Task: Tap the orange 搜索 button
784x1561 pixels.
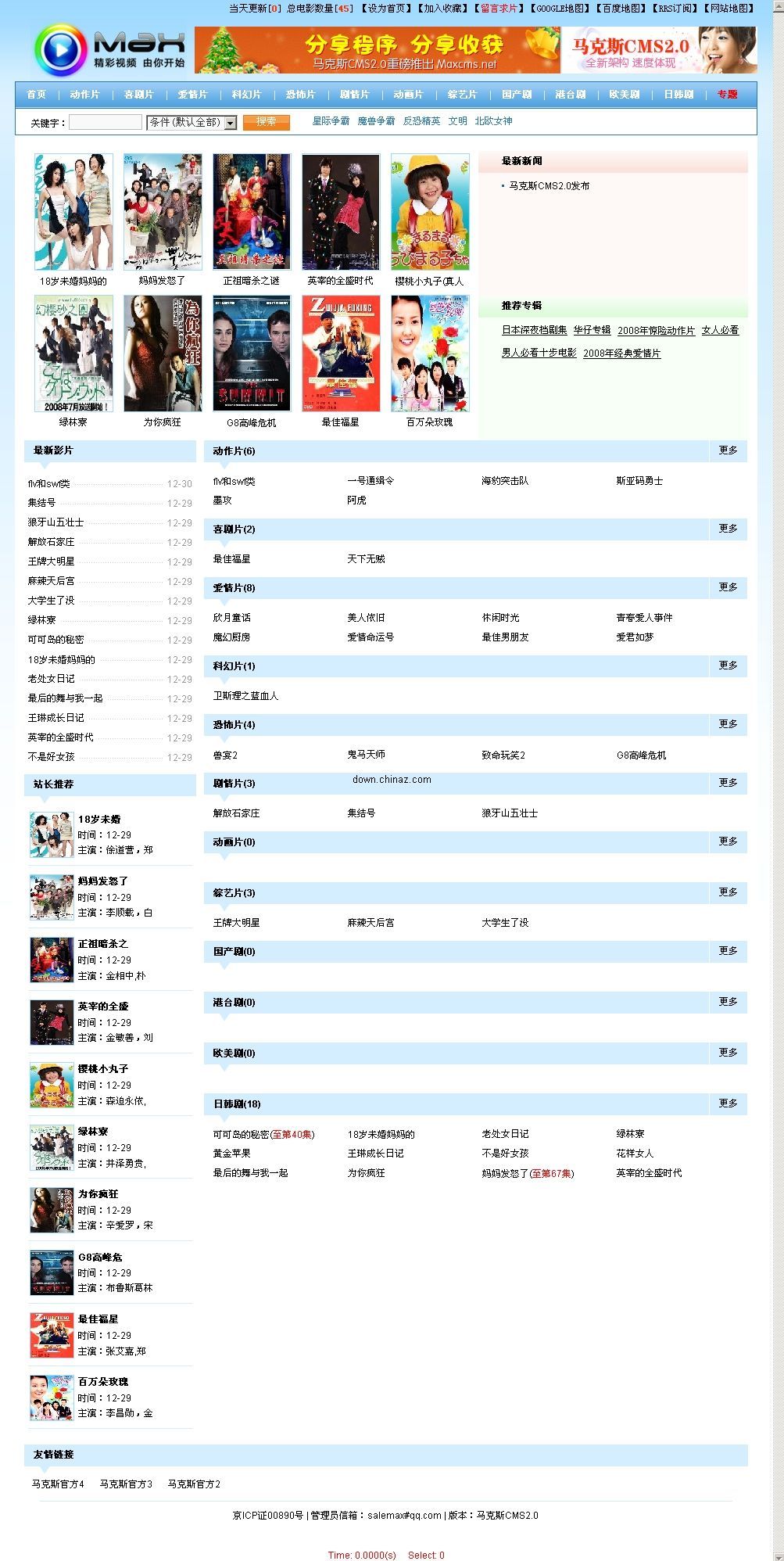Action: [x=266, y=122]
